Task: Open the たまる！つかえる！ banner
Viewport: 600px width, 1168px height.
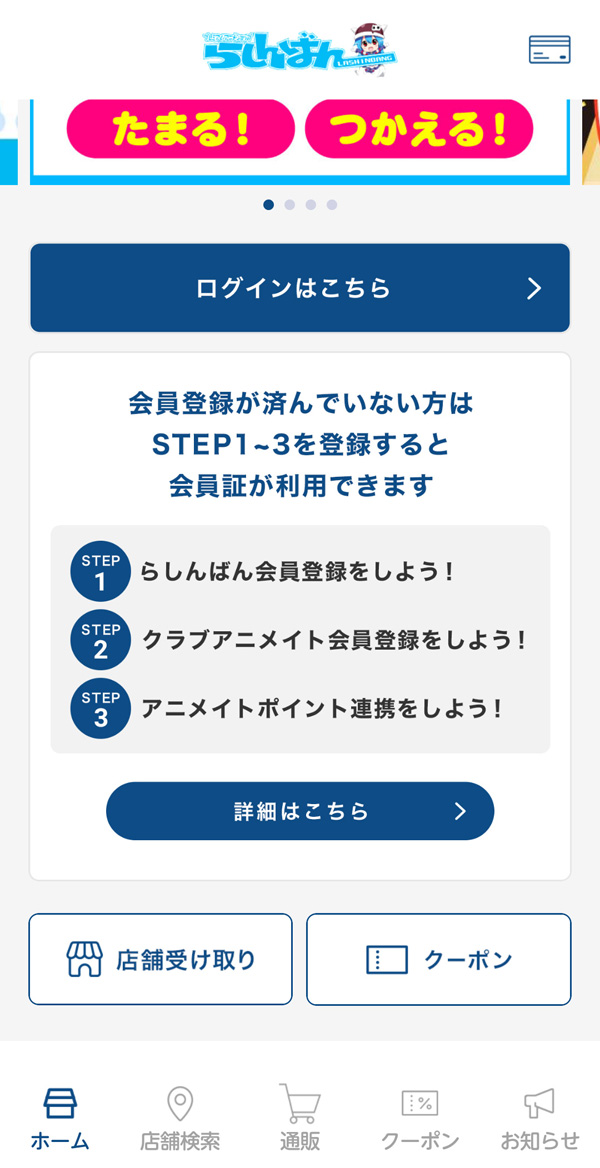Action: pos(300,135)
